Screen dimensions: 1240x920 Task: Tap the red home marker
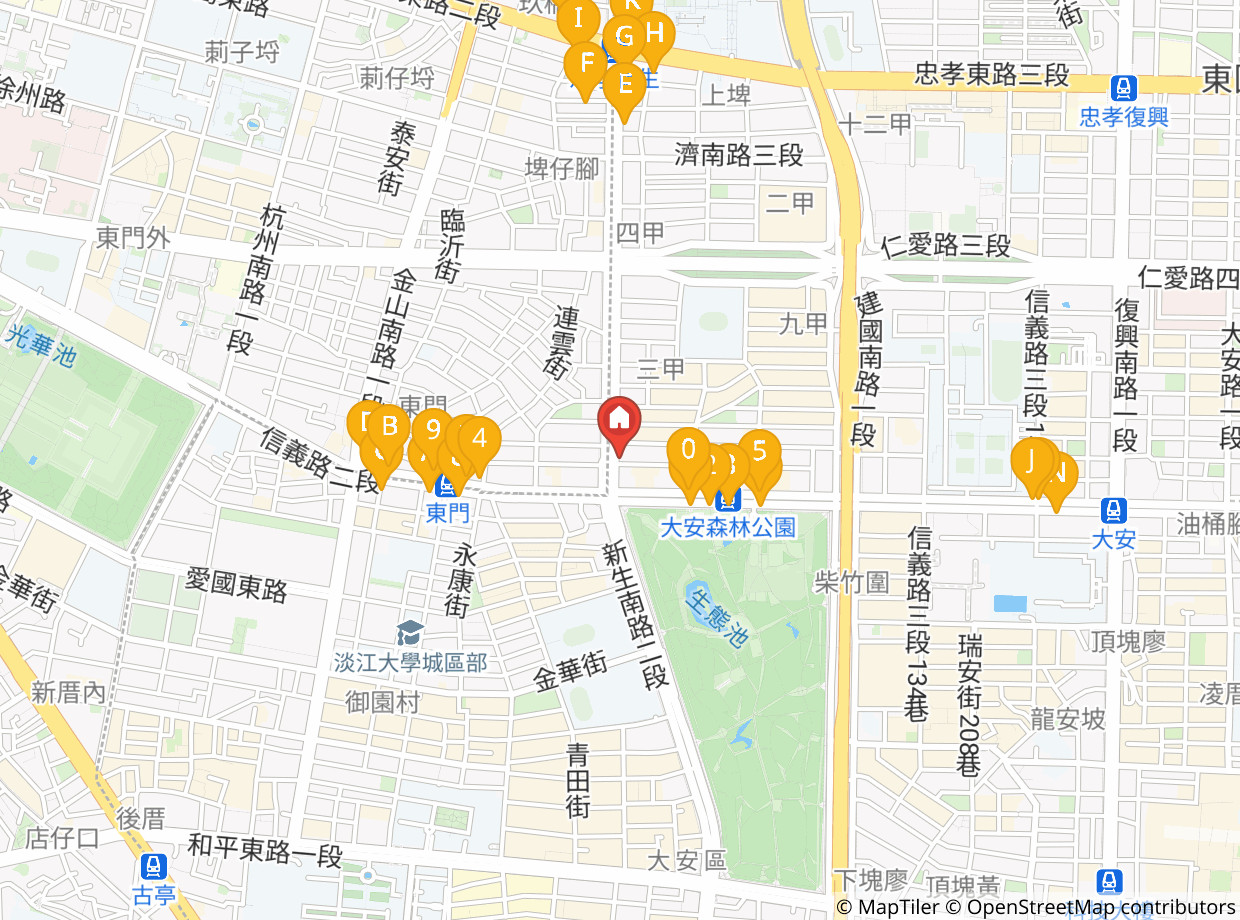pyautogui.click(x=619, y=420)
